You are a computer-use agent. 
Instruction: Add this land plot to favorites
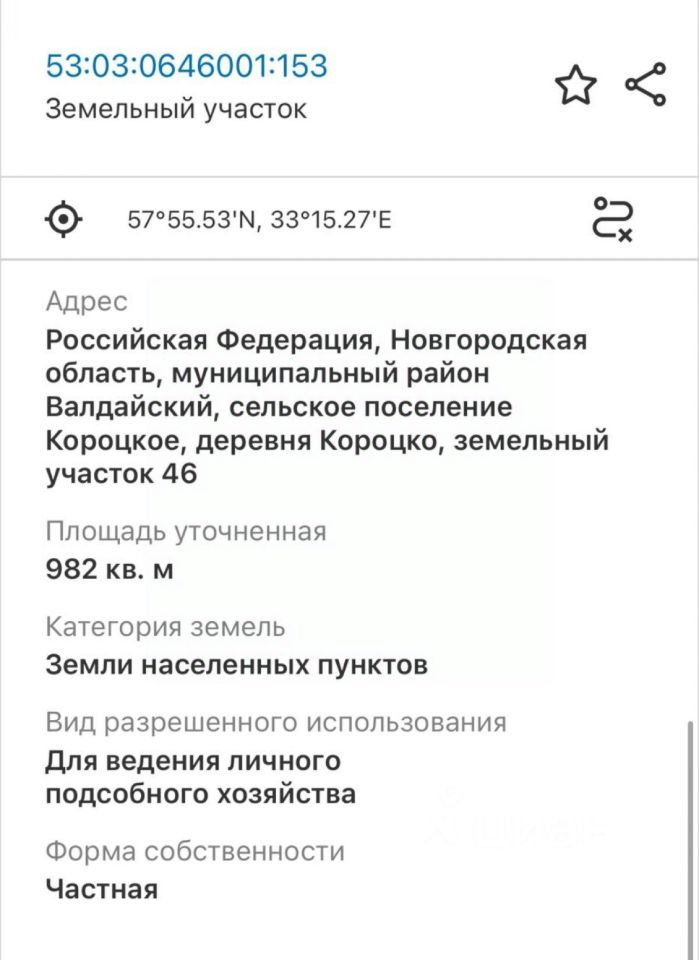575,86
